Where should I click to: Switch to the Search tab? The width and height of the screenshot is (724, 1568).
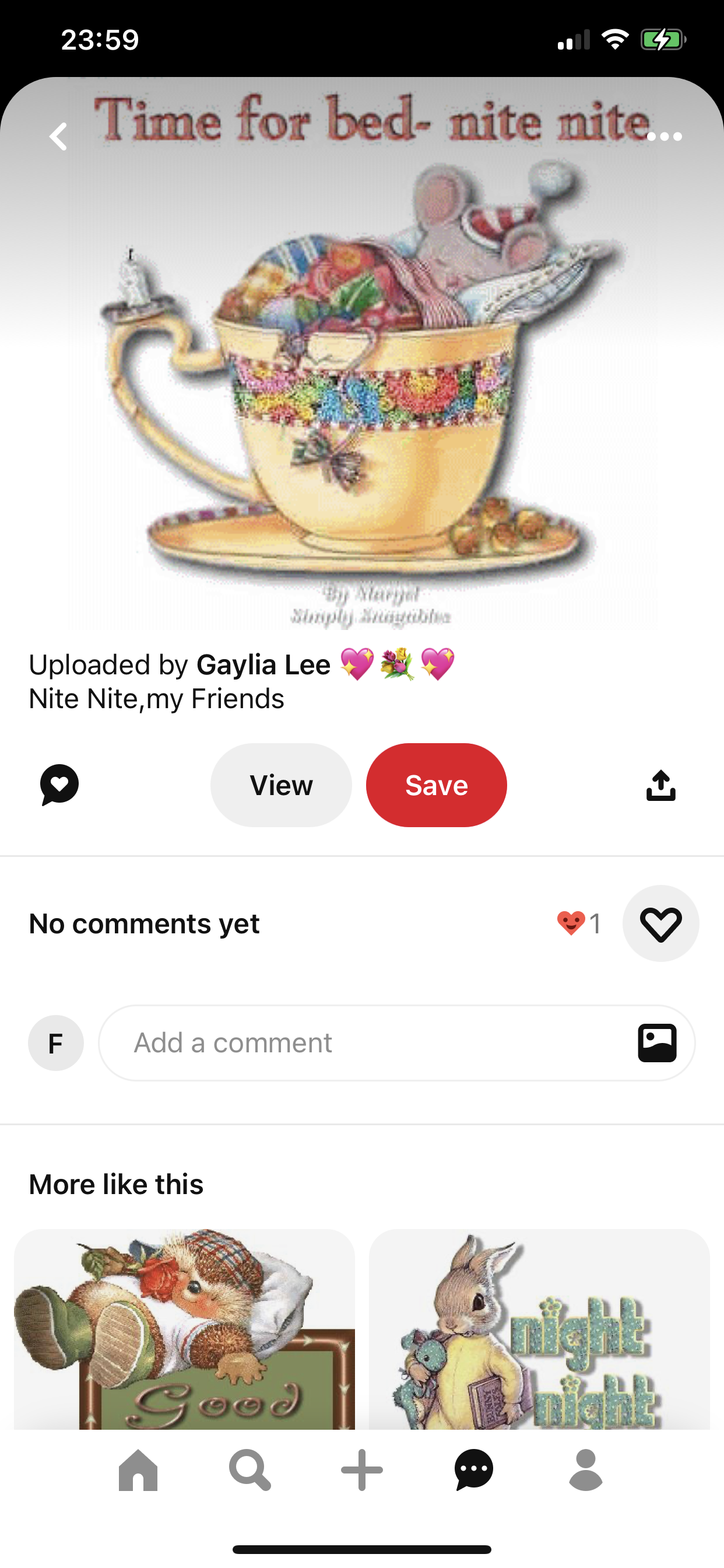point(249,1470)
